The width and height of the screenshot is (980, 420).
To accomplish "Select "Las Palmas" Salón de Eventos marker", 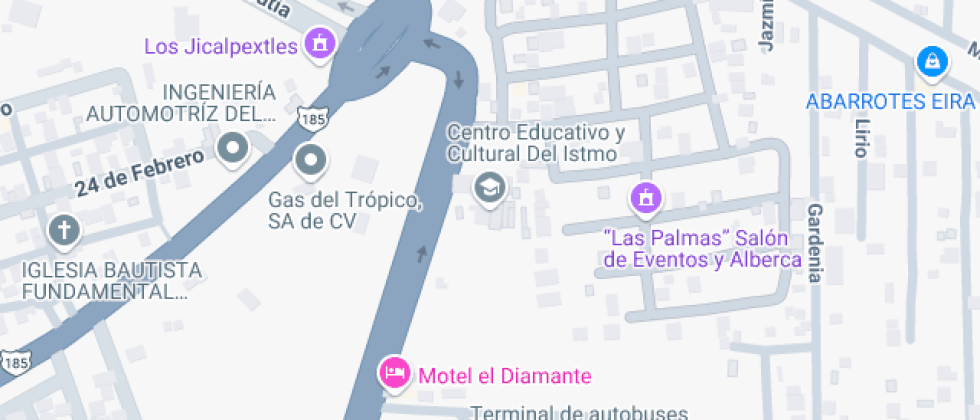I will point(646,198).
